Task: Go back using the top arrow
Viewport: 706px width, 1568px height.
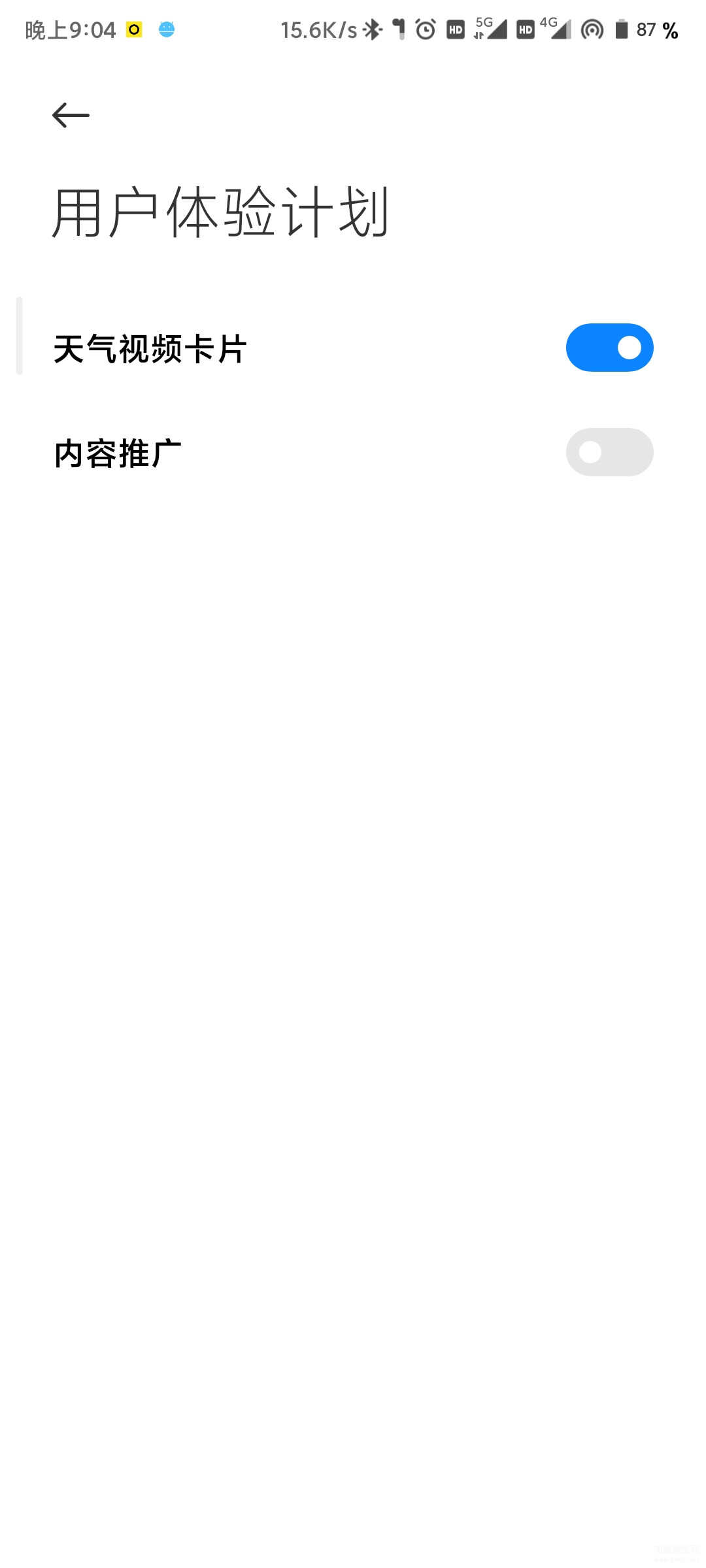Action: (x=71, y=116)
